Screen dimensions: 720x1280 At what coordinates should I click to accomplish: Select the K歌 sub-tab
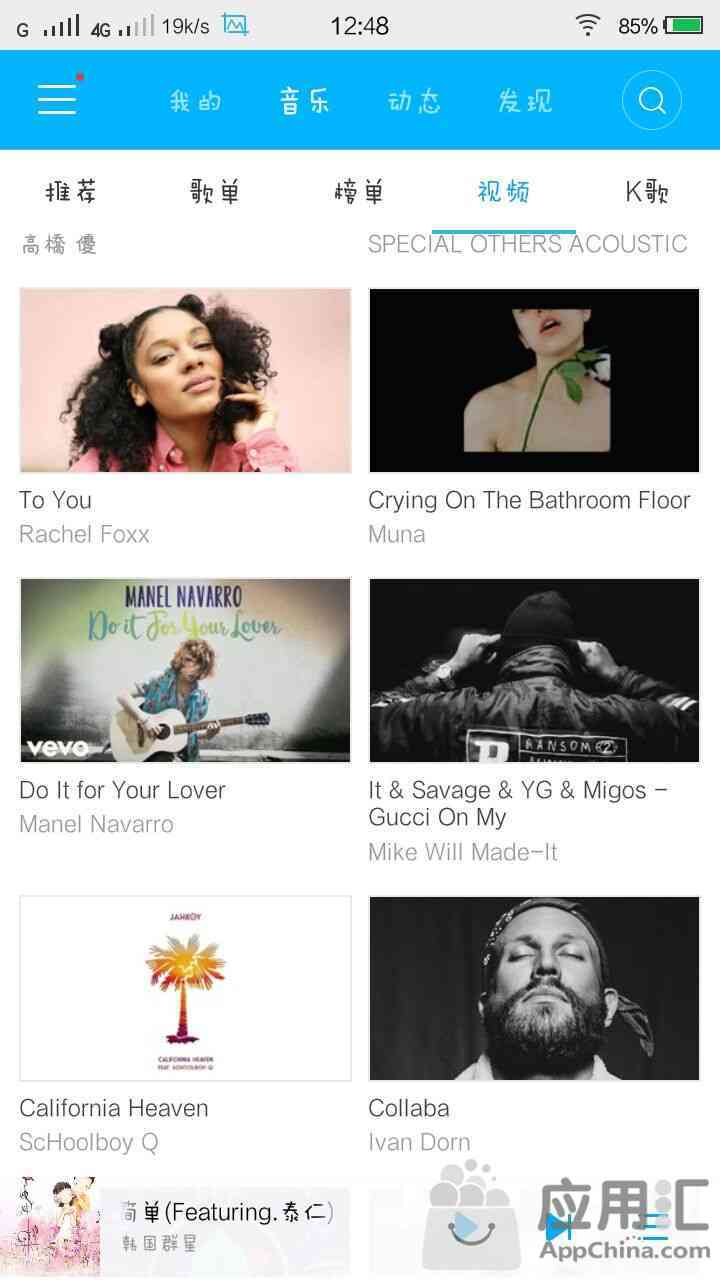647,191
